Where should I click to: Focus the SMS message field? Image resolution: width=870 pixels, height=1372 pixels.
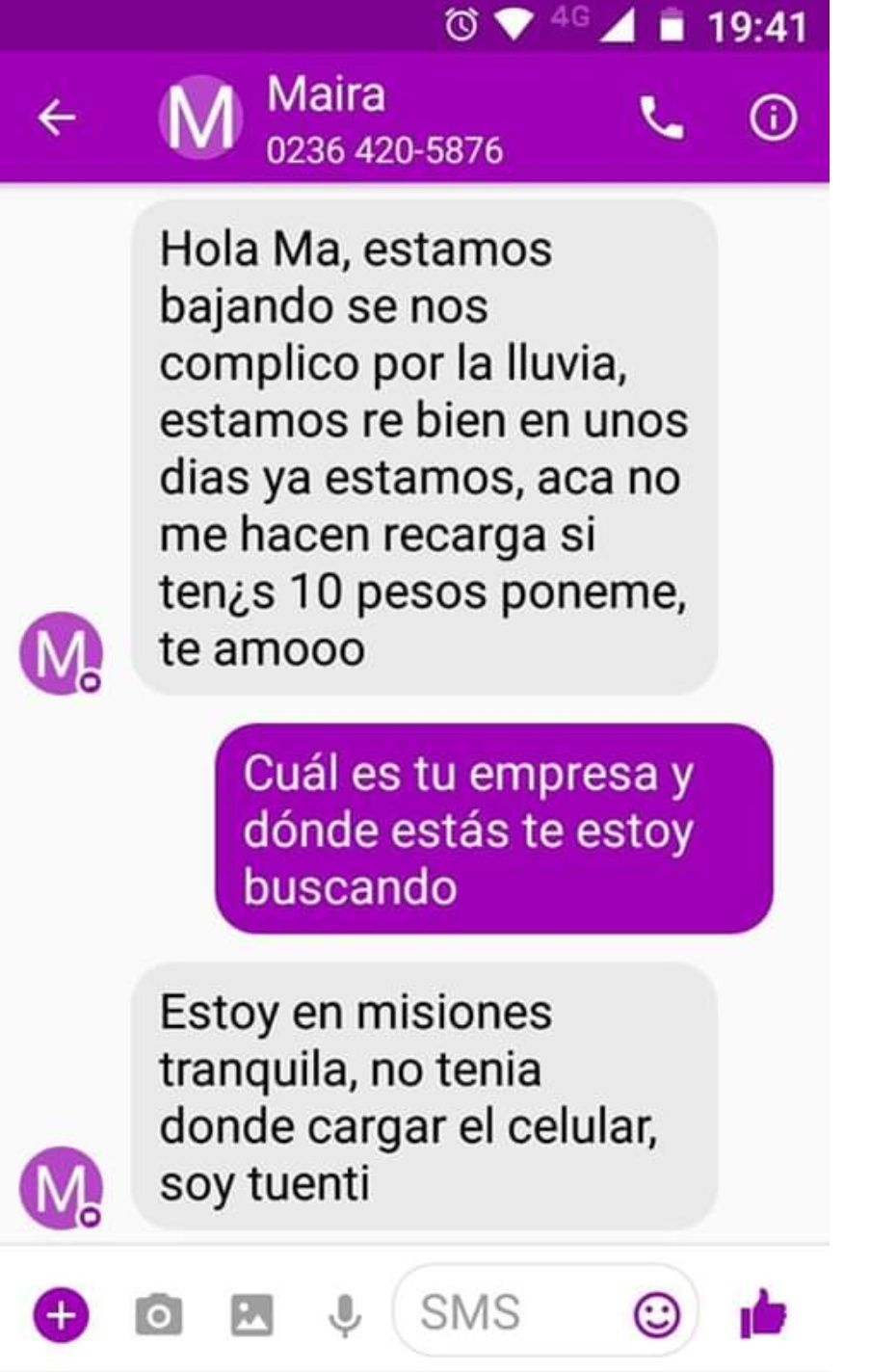click(x=511, y=1312)
